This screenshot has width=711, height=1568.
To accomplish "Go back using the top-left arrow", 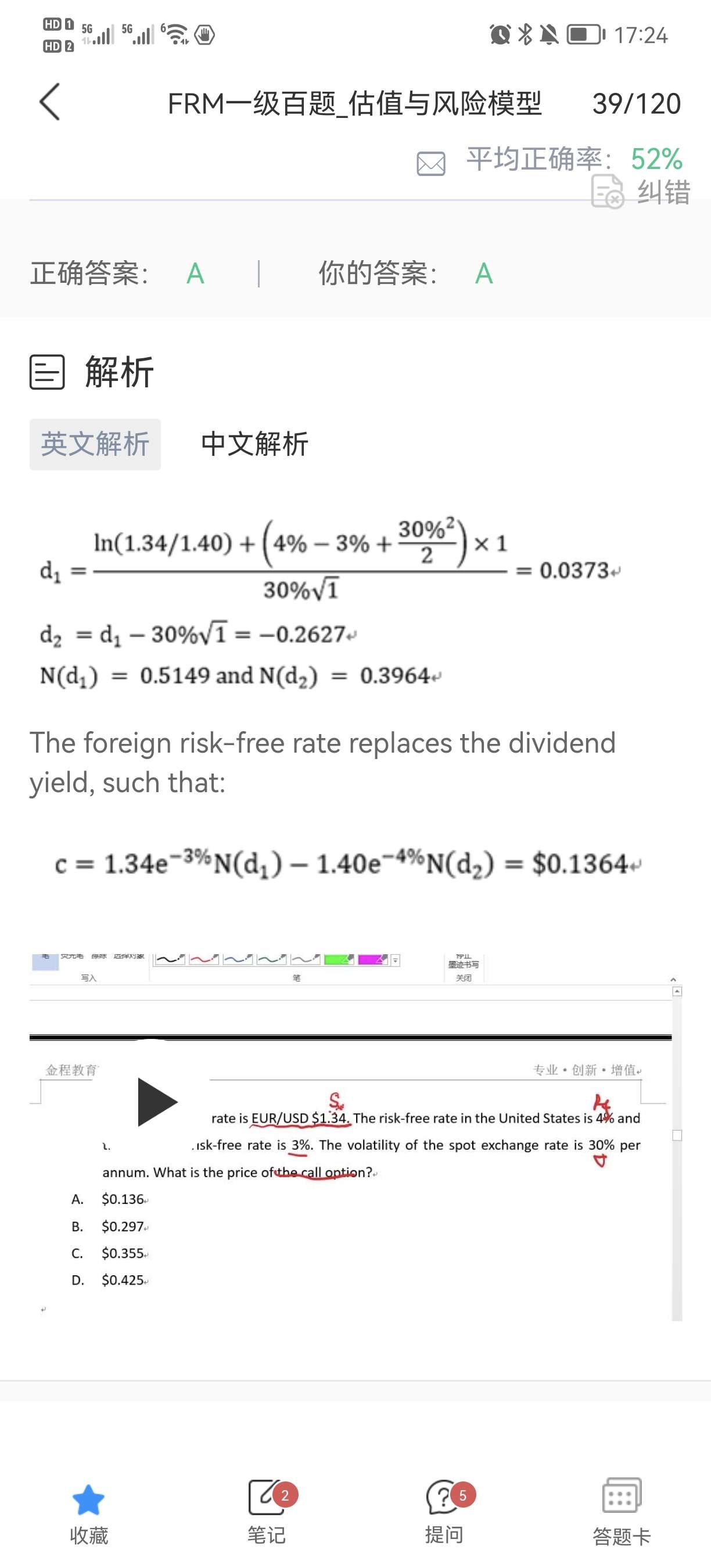I will [x=50, y=102].
